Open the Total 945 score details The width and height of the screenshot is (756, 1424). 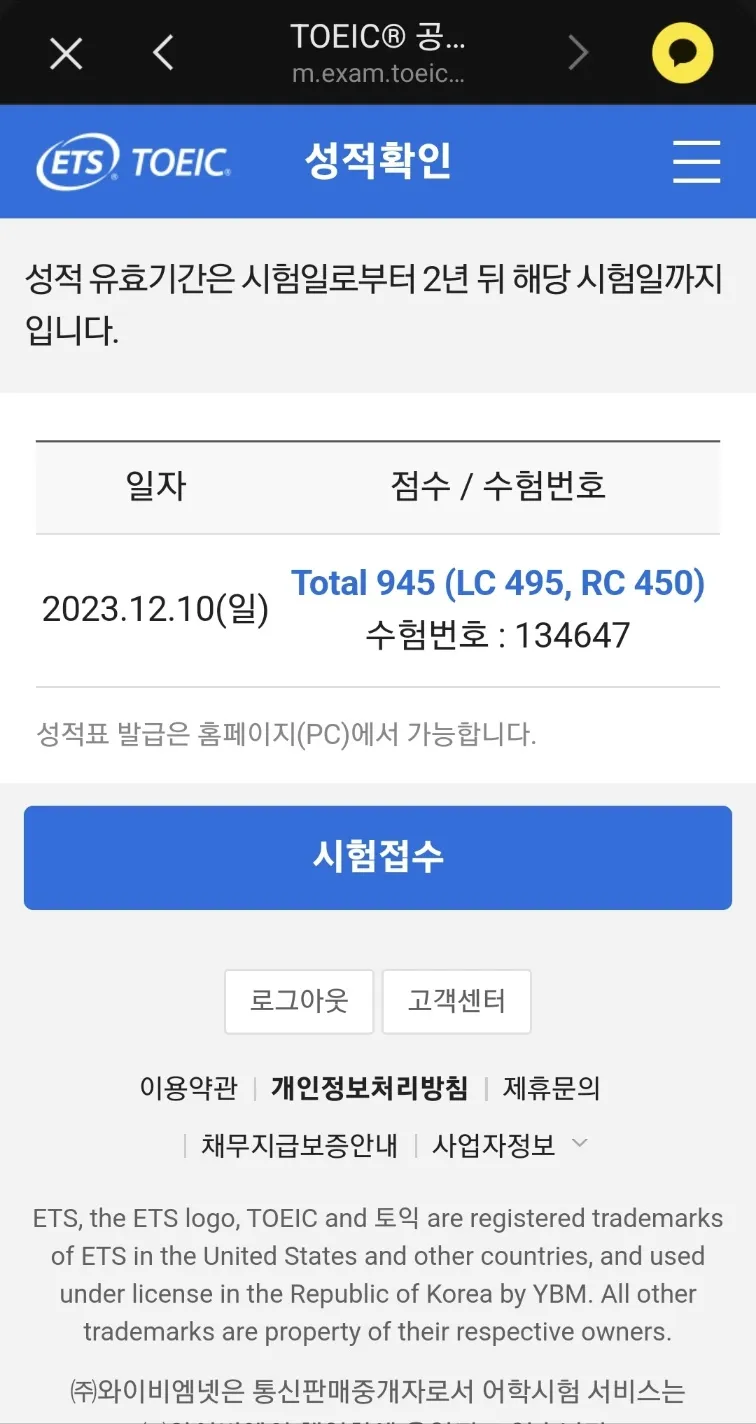pos(497,583)
